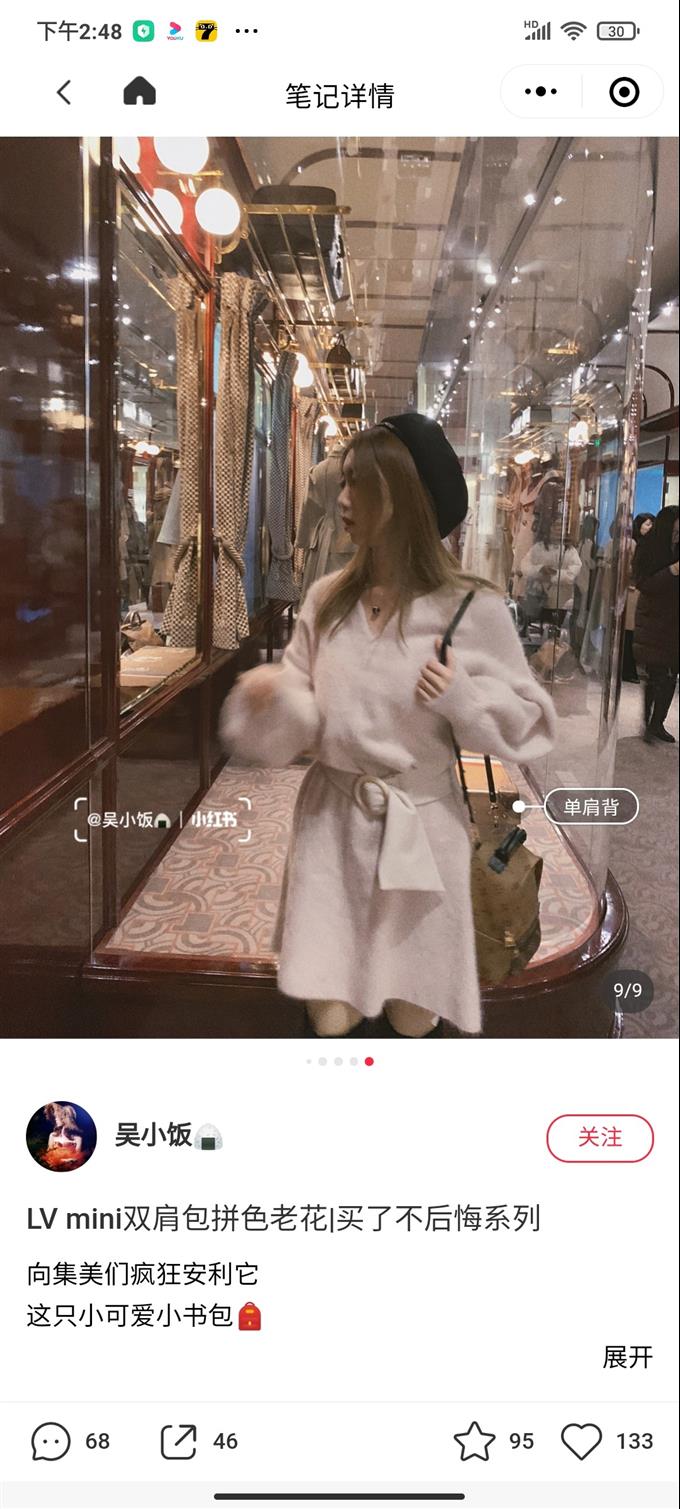Open 吴小饭's profile avatar
680x1509 pixels.
click(x=61, y=1137)
